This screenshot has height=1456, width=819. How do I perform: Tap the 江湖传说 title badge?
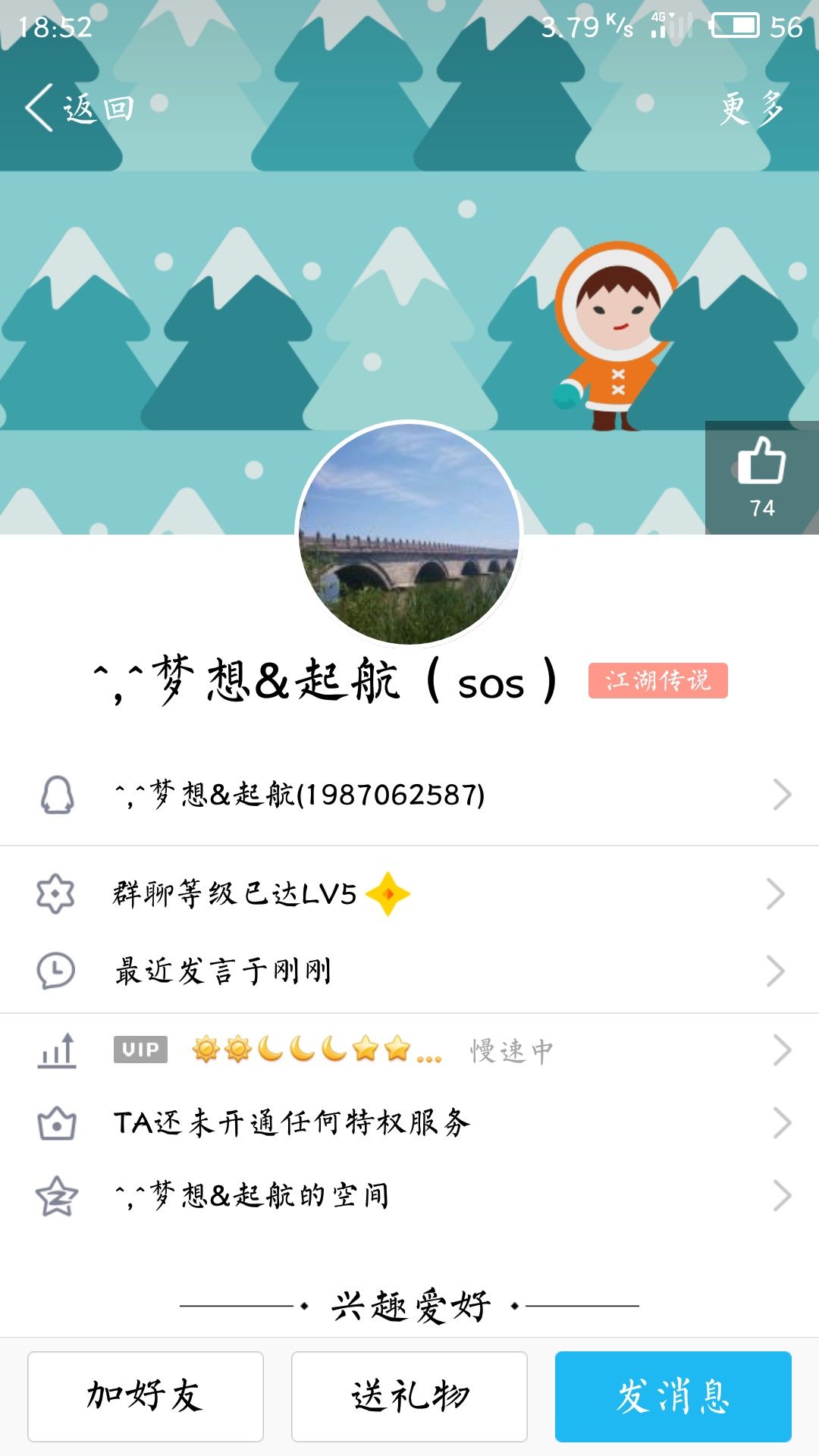[x=657, y=680]
